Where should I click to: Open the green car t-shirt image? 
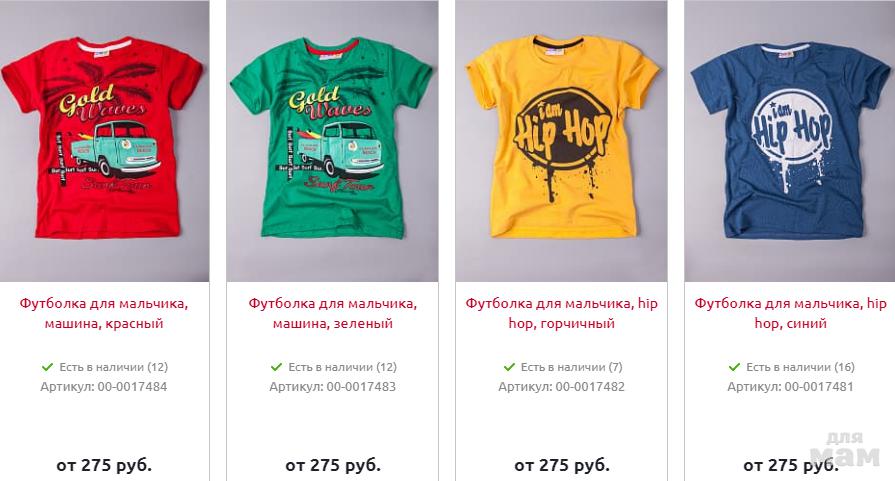coord(332,140)
